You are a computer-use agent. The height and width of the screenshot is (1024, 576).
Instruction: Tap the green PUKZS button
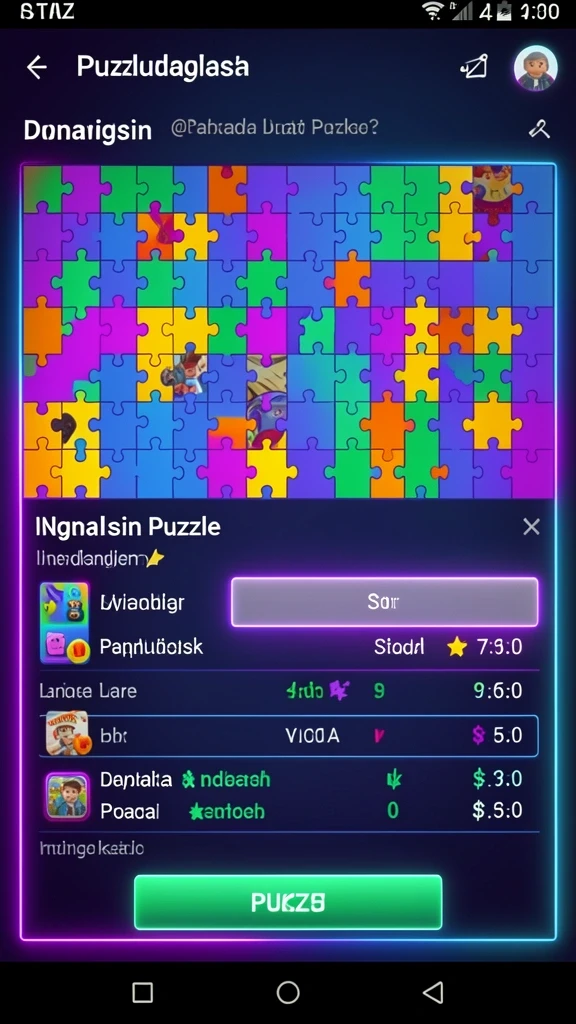click(x=288, y=902)
